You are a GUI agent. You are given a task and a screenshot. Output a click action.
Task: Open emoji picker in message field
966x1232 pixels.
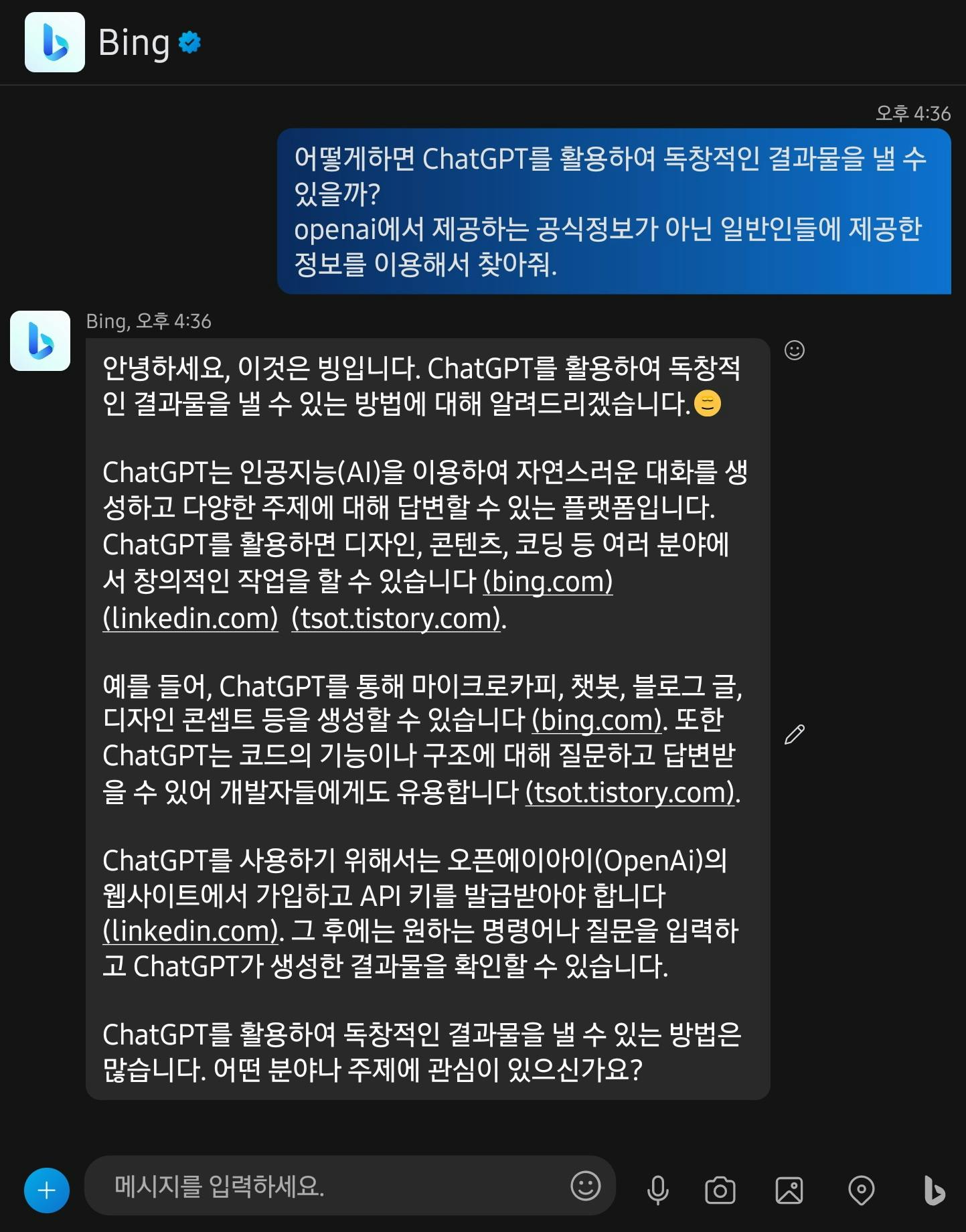point(585,1186)
